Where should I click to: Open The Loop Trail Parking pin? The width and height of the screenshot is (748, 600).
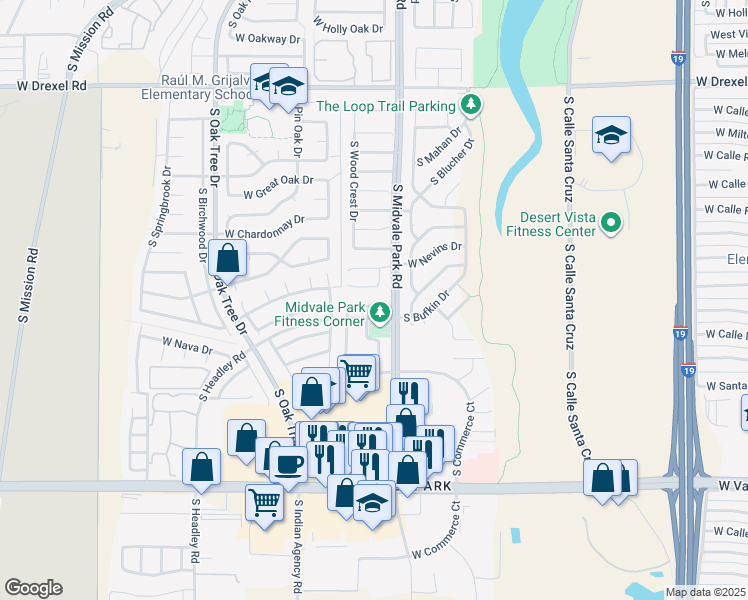[471, 104]
